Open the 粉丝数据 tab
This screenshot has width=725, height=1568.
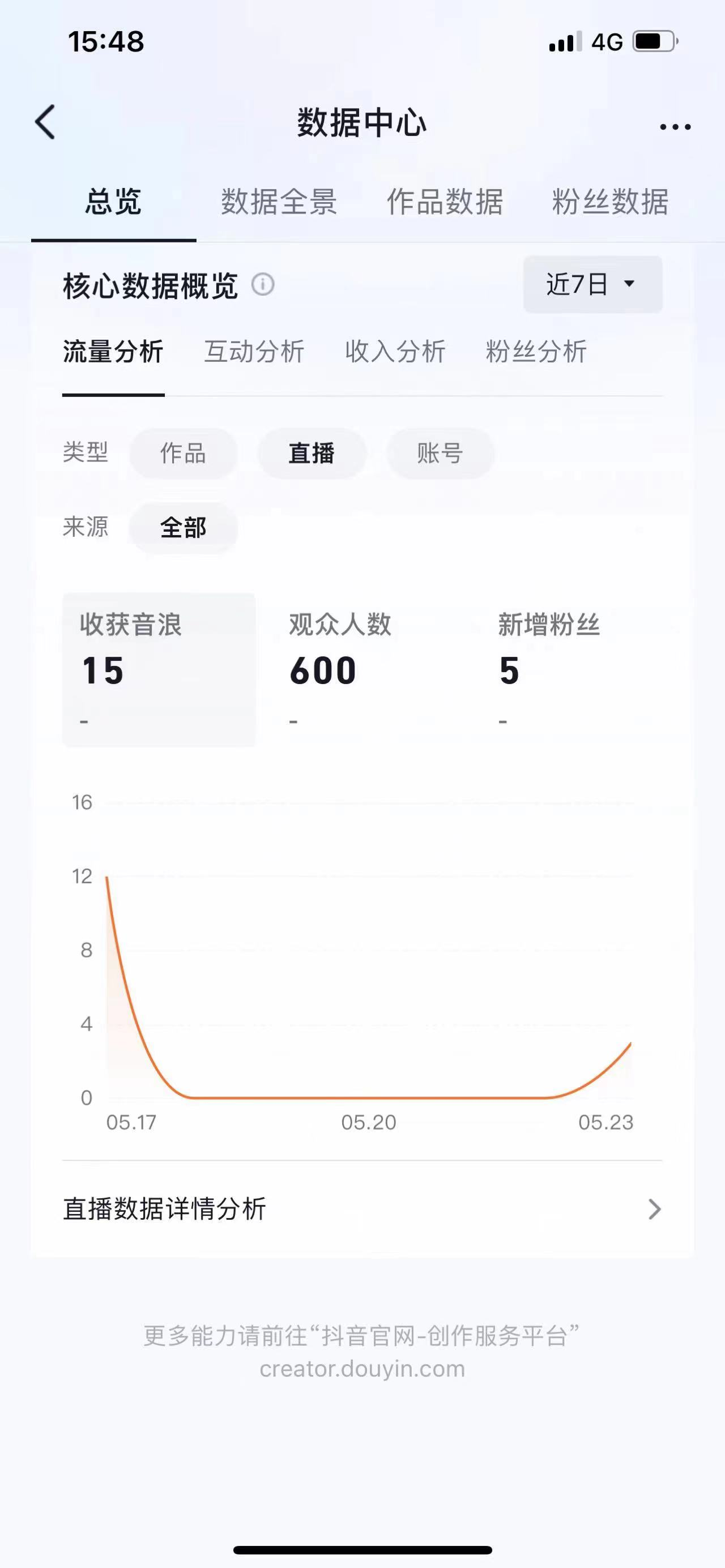[x=610, y=202]
